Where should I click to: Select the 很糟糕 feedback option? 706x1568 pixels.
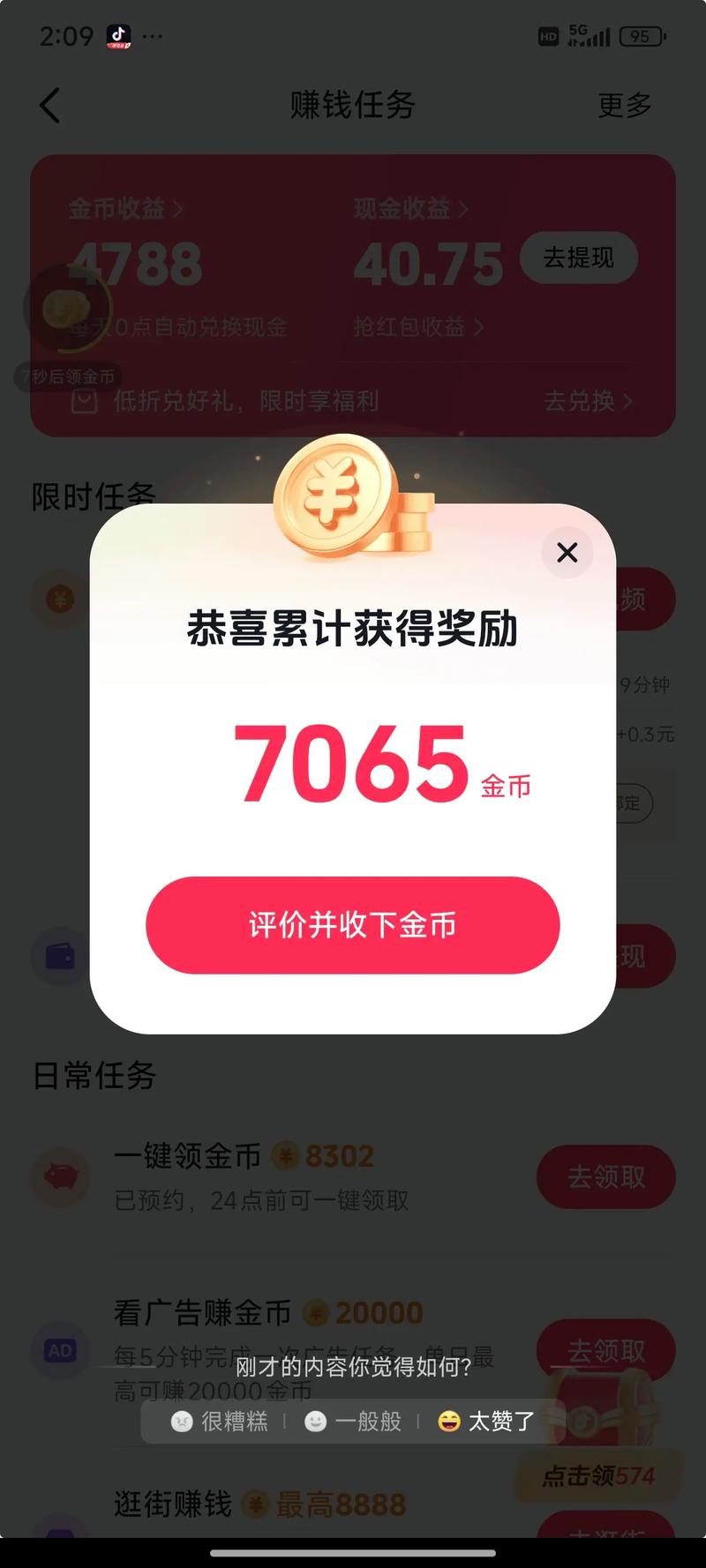(x=220, y=1421)
